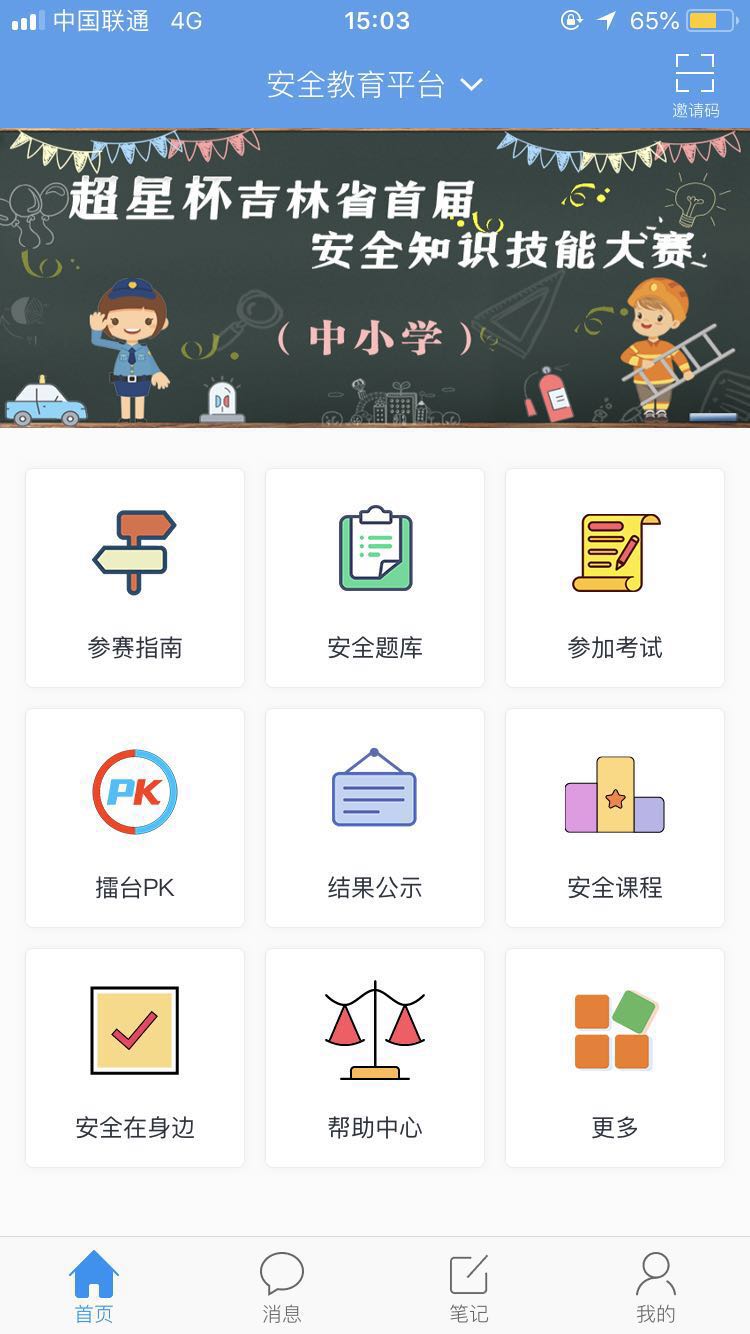Switch to the 首页 tab
This screenshot has width=750, height=1334.
[94, 1287]
